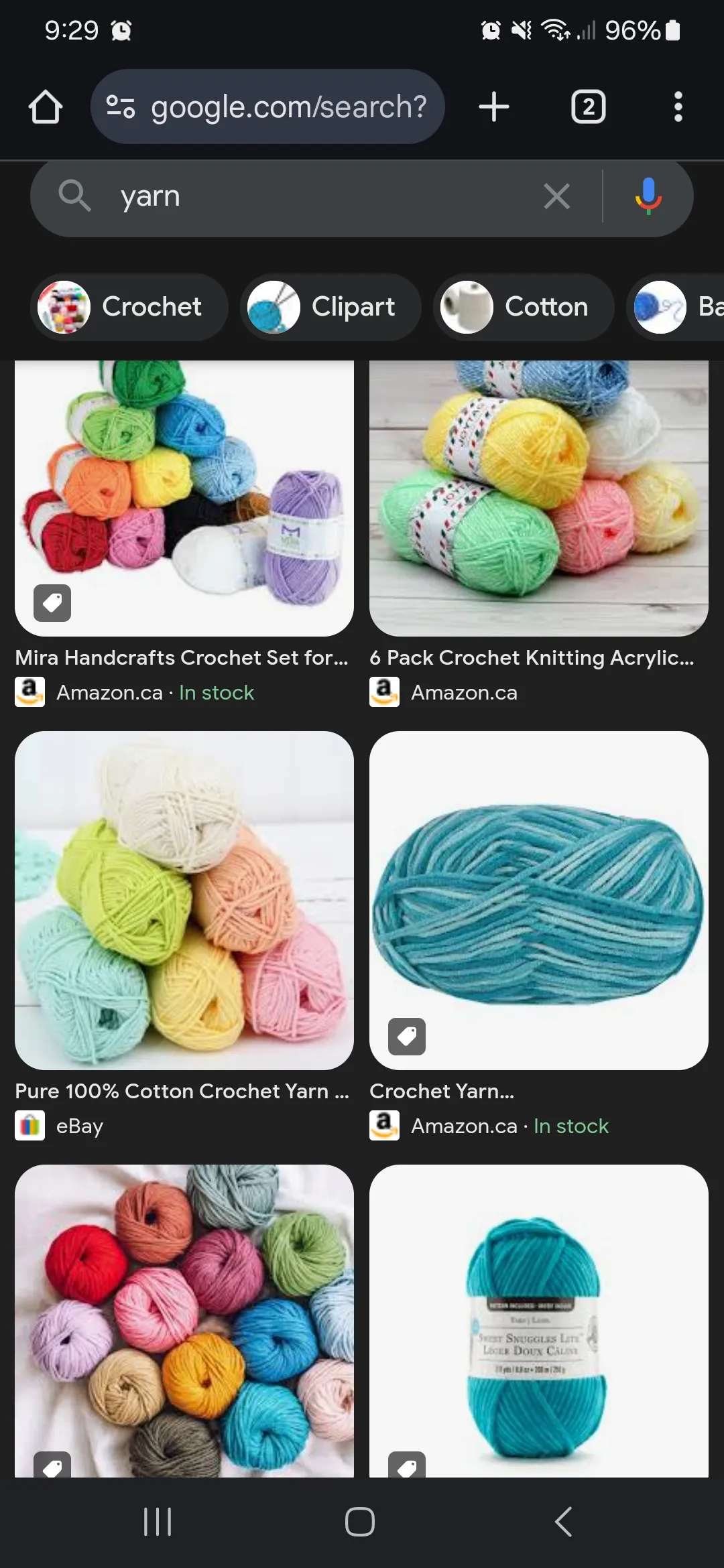This screenshot has height=1568, width=724.
Task: Apply the Cotton filter chip
Action: click(523, 307)
